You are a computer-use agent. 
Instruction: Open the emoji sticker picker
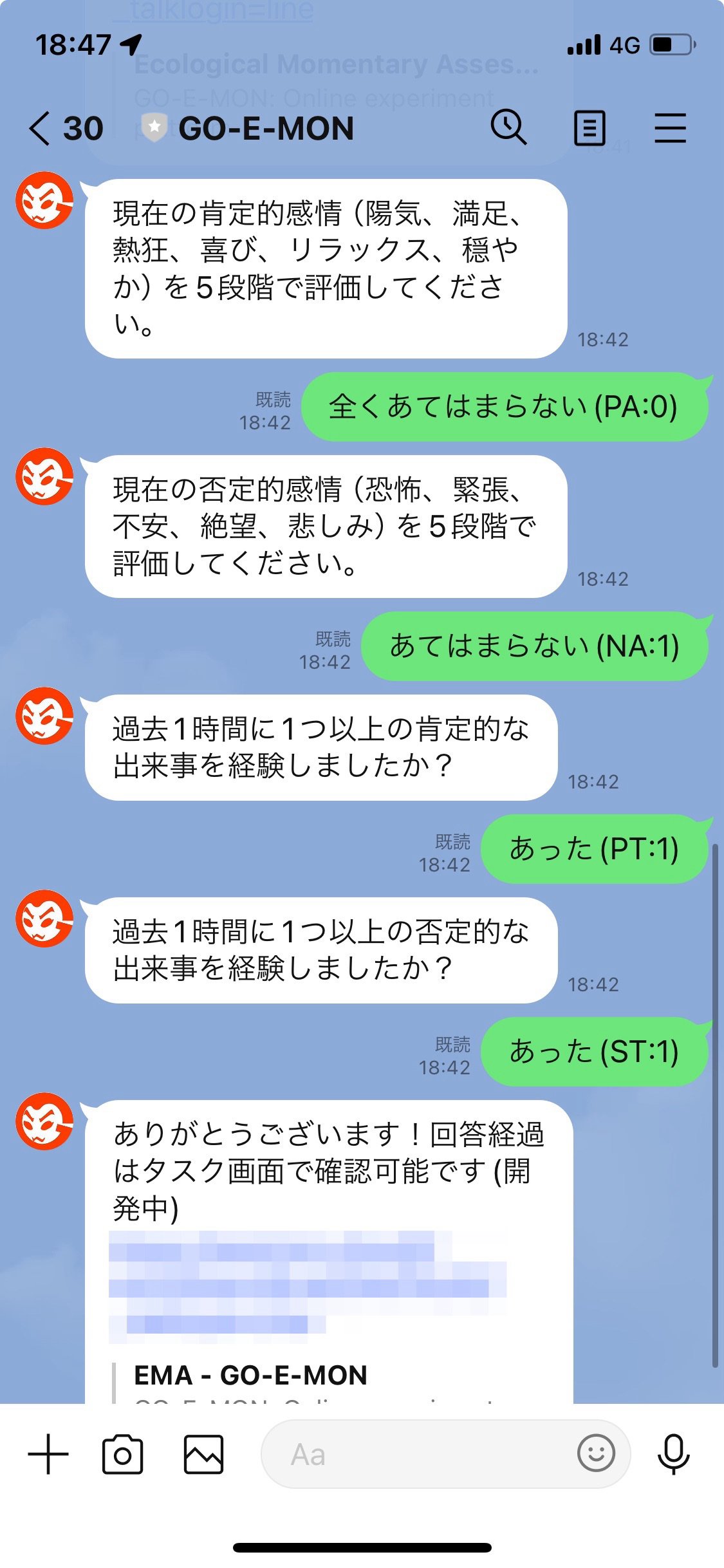click(x=596, y=1455)
